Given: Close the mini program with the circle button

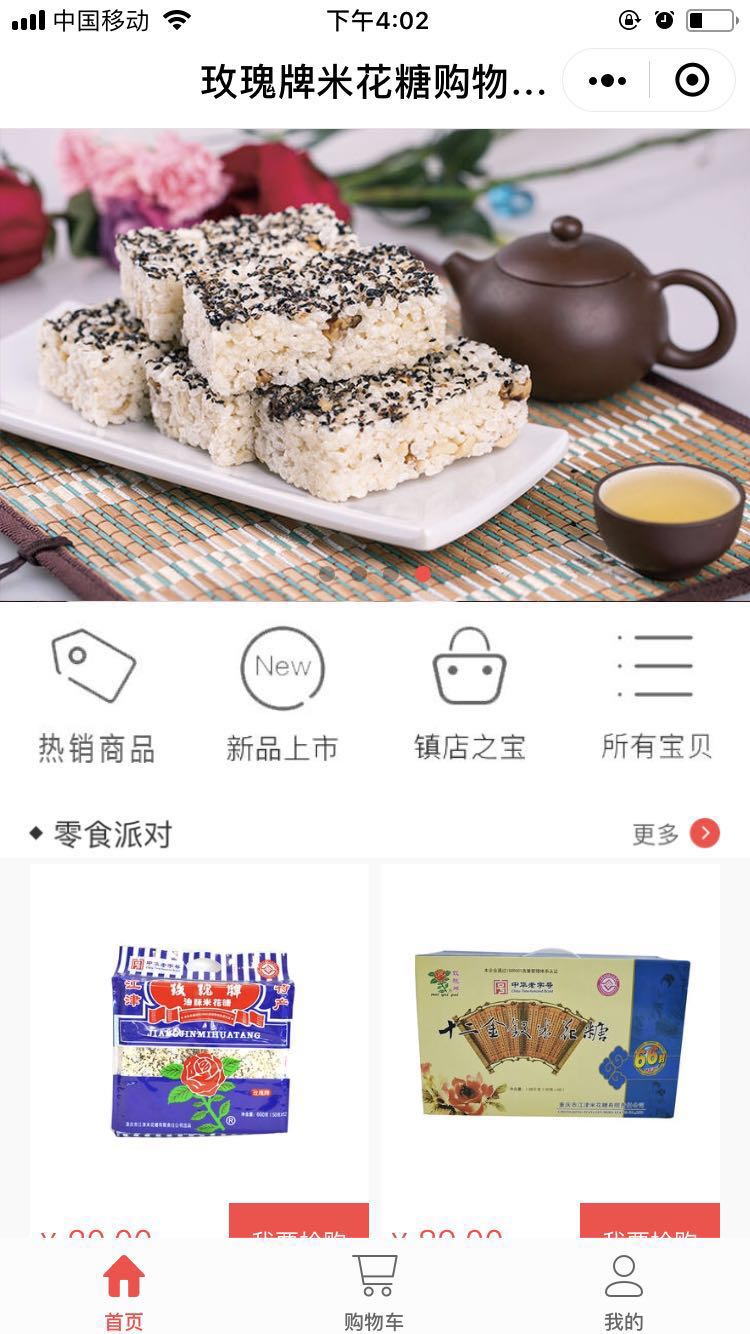Looking at the screenshot, I should [x=692, y=81].
